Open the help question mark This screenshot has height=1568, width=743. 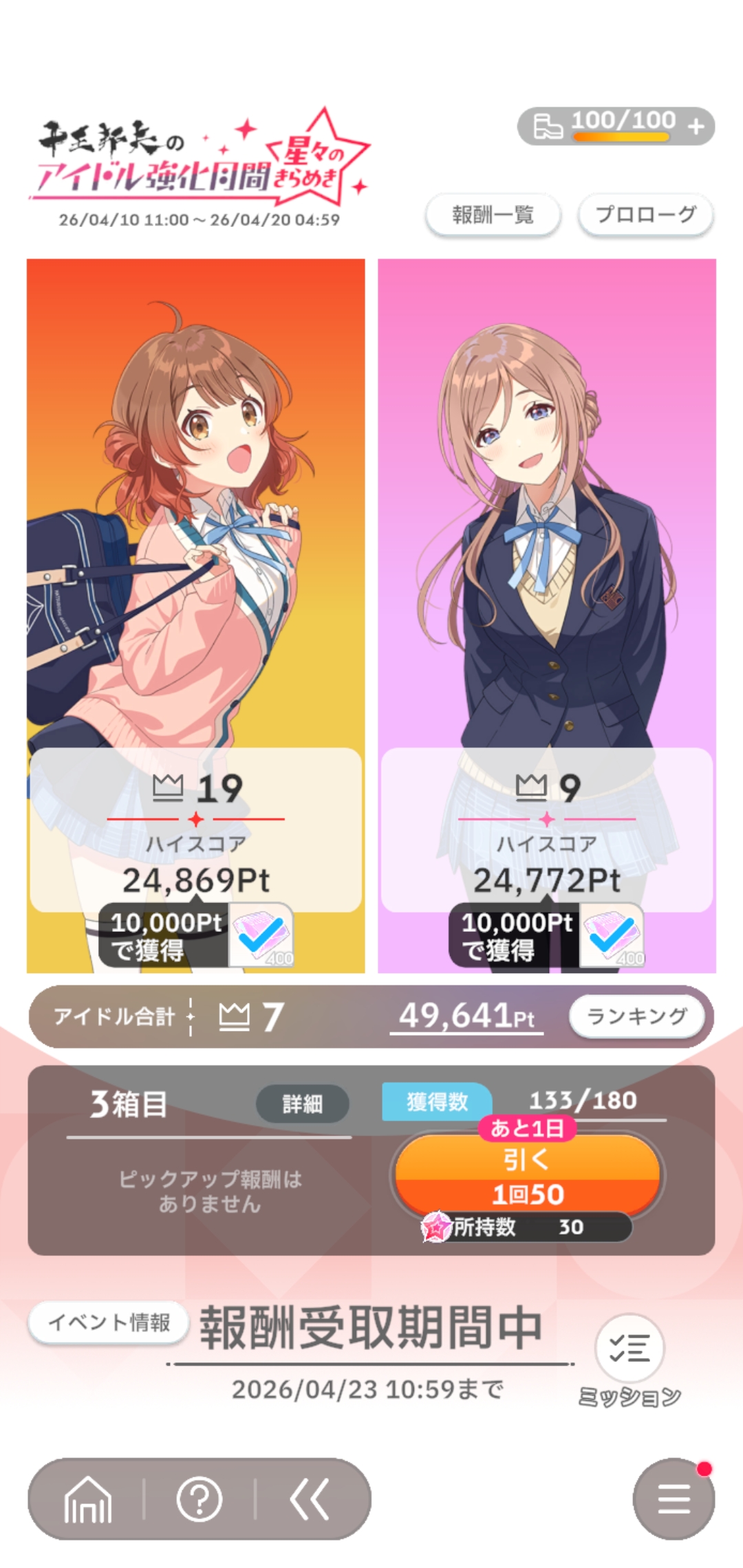click(199, 1499)
